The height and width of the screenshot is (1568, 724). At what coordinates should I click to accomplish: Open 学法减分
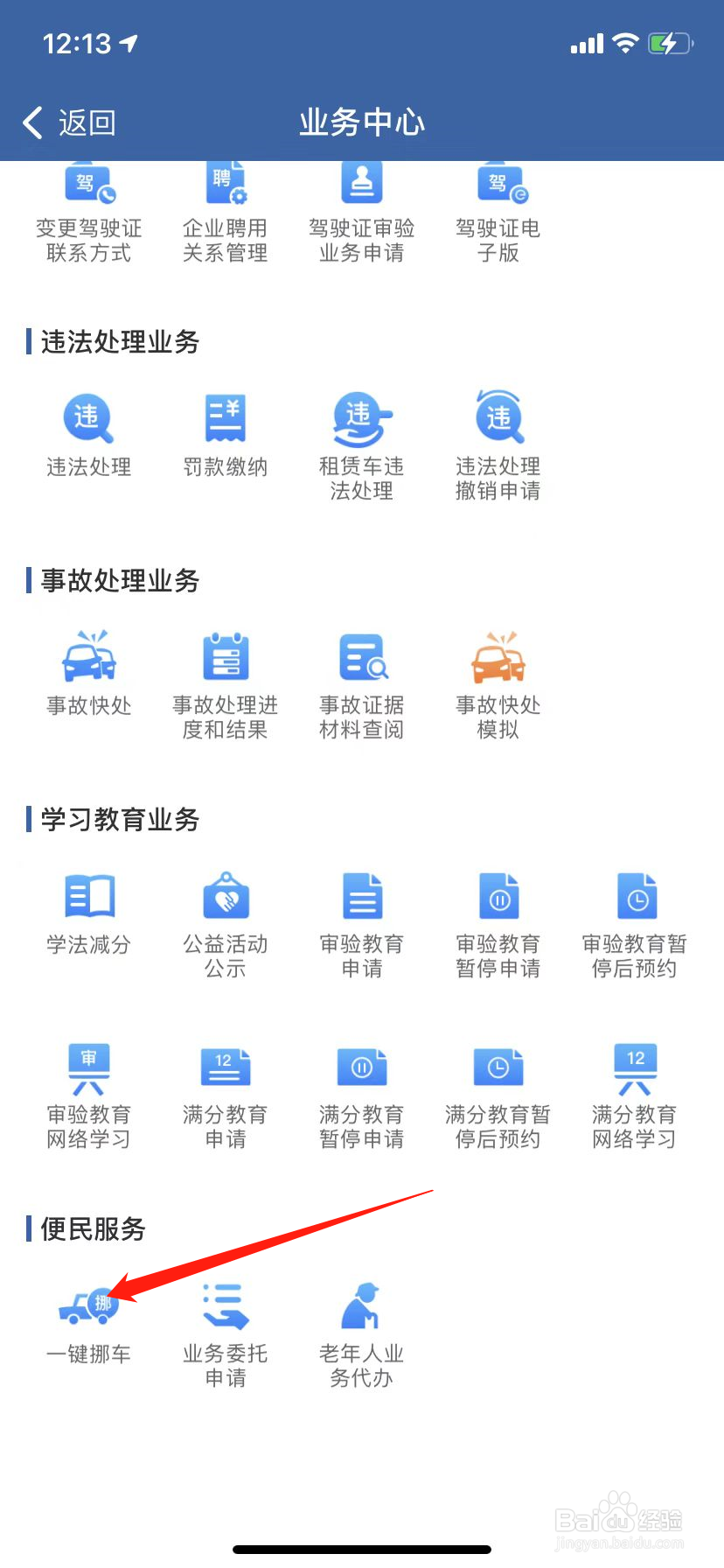[88, 913]
